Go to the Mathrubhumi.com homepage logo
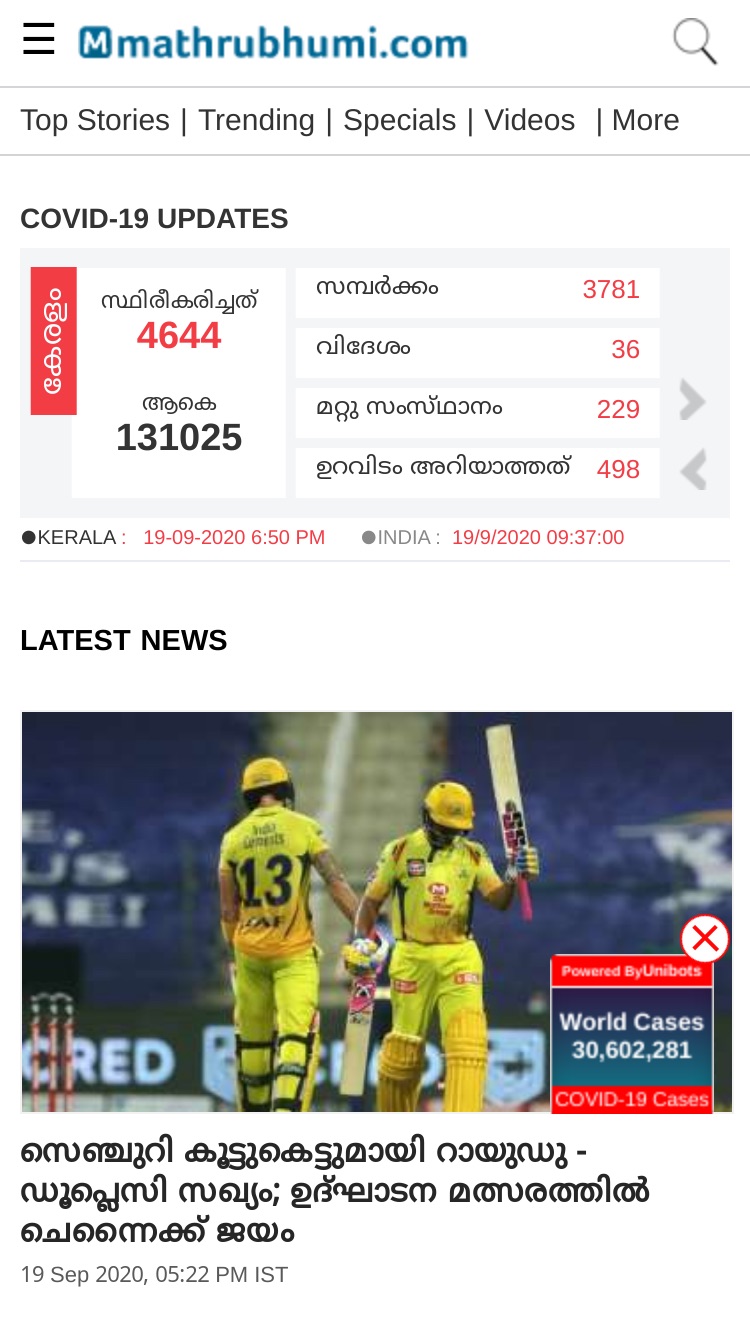750x1334 pixels. (x=273, y=42)
